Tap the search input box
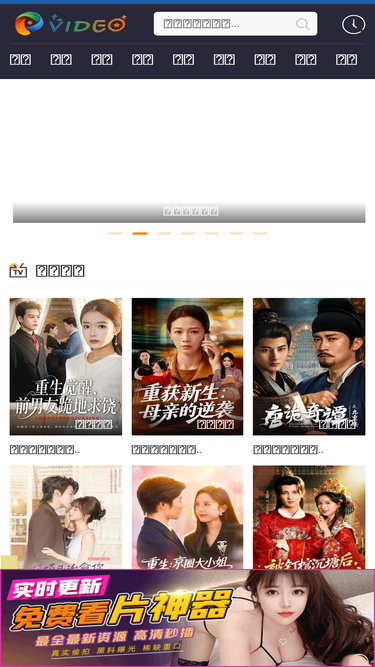This screenshot has height=667, width=375. tap(235, 24)
